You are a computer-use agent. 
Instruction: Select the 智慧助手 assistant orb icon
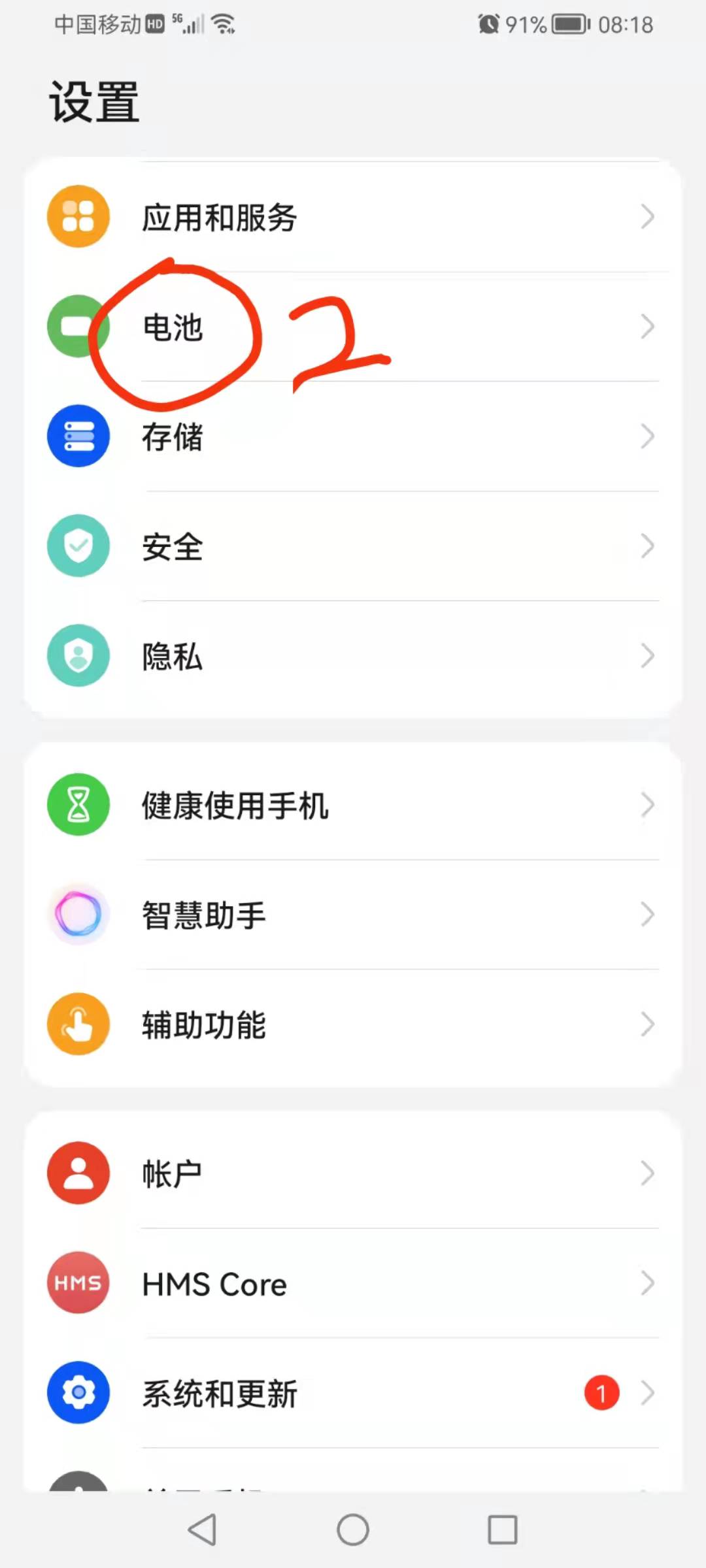[78, 915]
